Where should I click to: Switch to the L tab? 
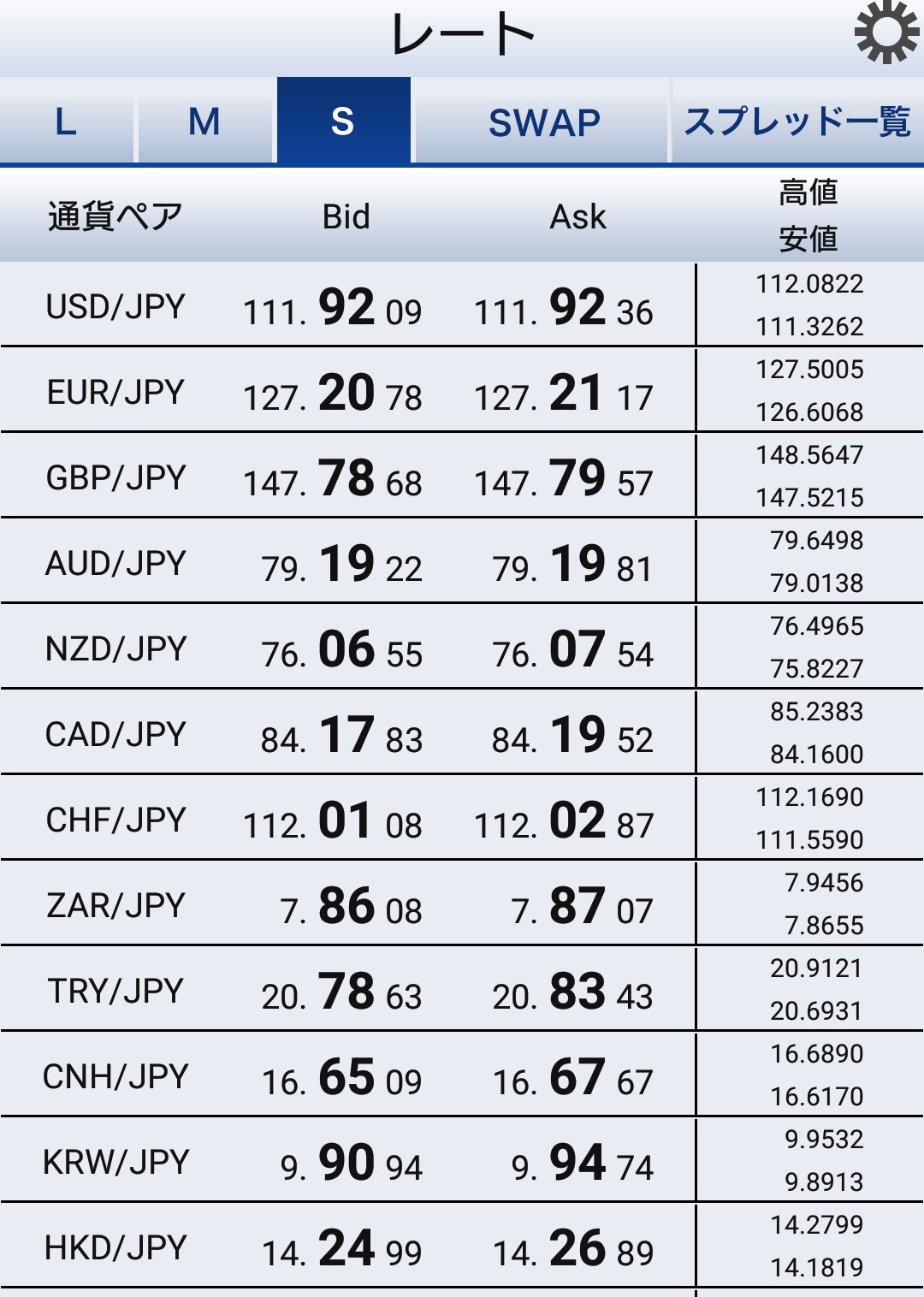(66, 121)
